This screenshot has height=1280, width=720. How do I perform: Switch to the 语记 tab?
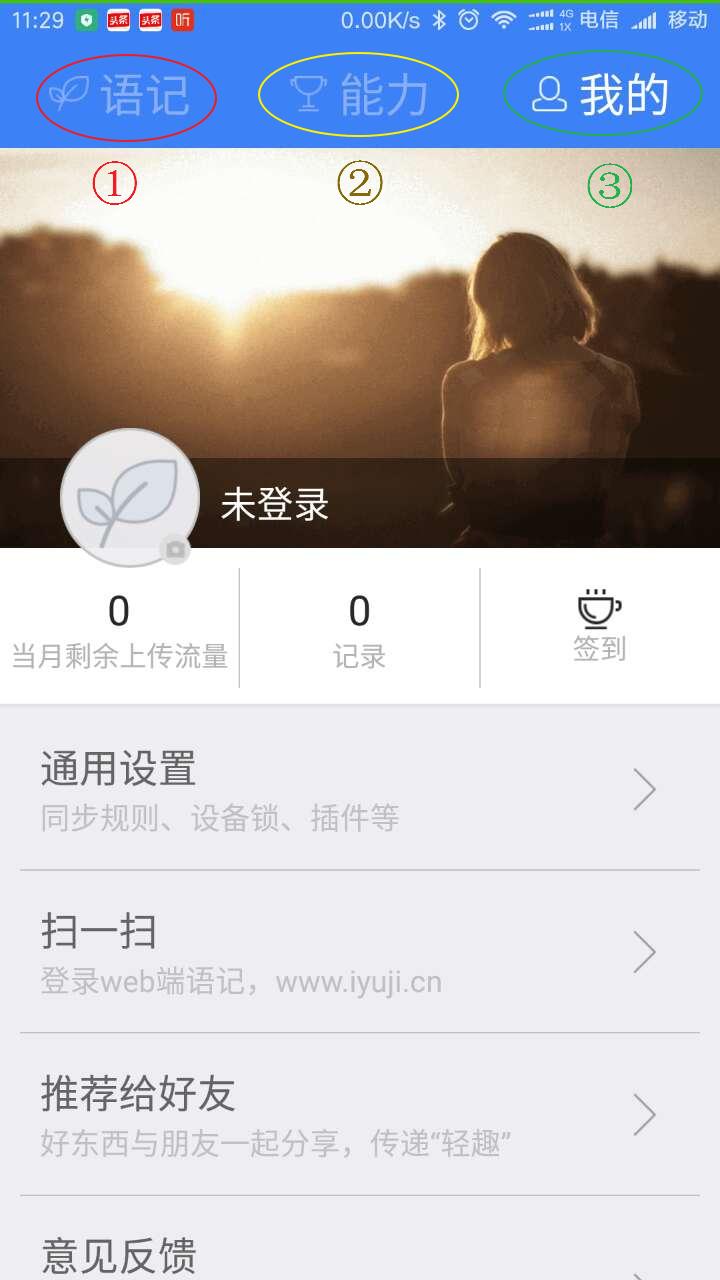(124, 93)
